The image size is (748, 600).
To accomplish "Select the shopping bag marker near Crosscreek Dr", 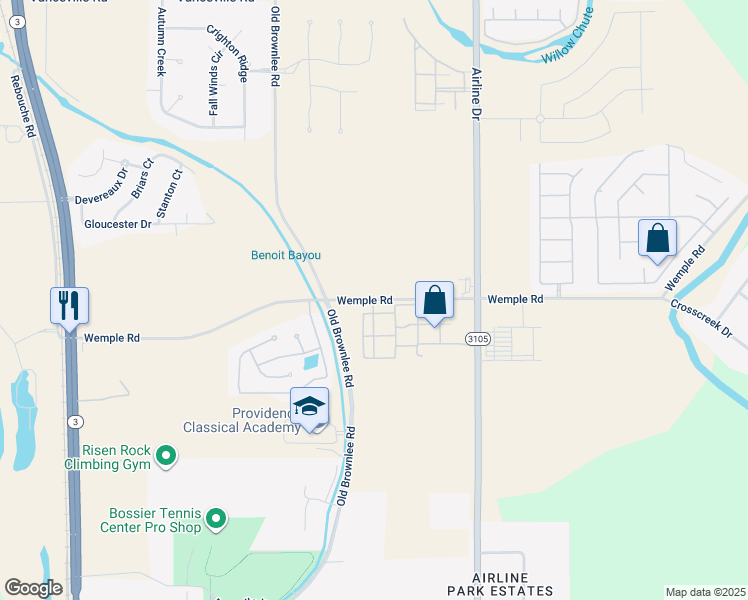I will point(657,238).
